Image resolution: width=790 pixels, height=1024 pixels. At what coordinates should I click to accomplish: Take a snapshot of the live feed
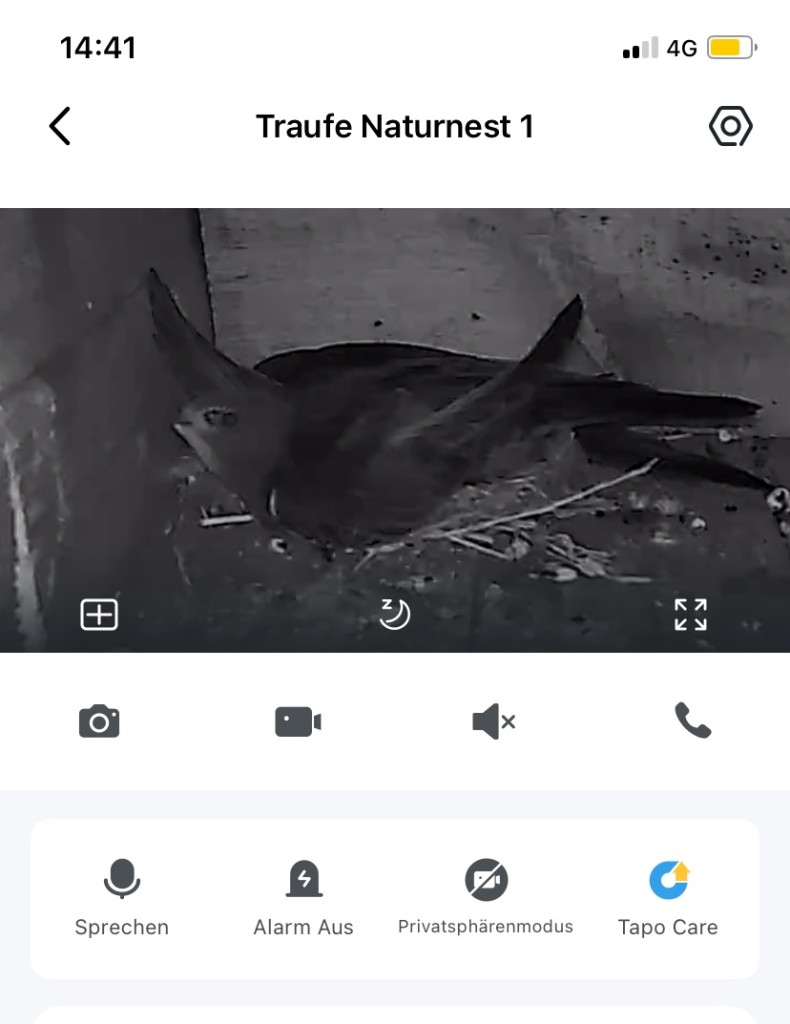pos(99,721)
